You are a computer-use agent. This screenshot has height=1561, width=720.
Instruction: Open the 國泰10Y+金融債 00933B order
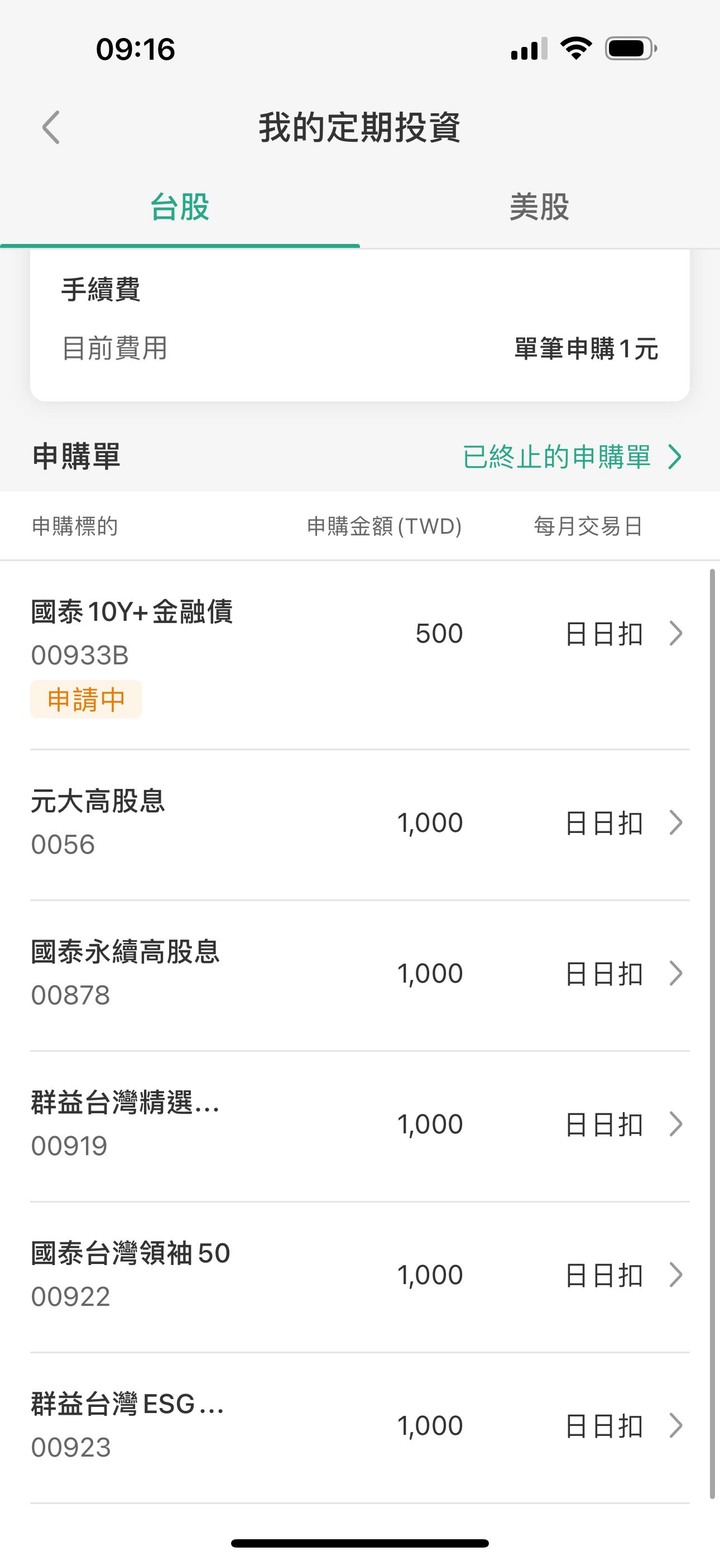click(x=360, y=655)
